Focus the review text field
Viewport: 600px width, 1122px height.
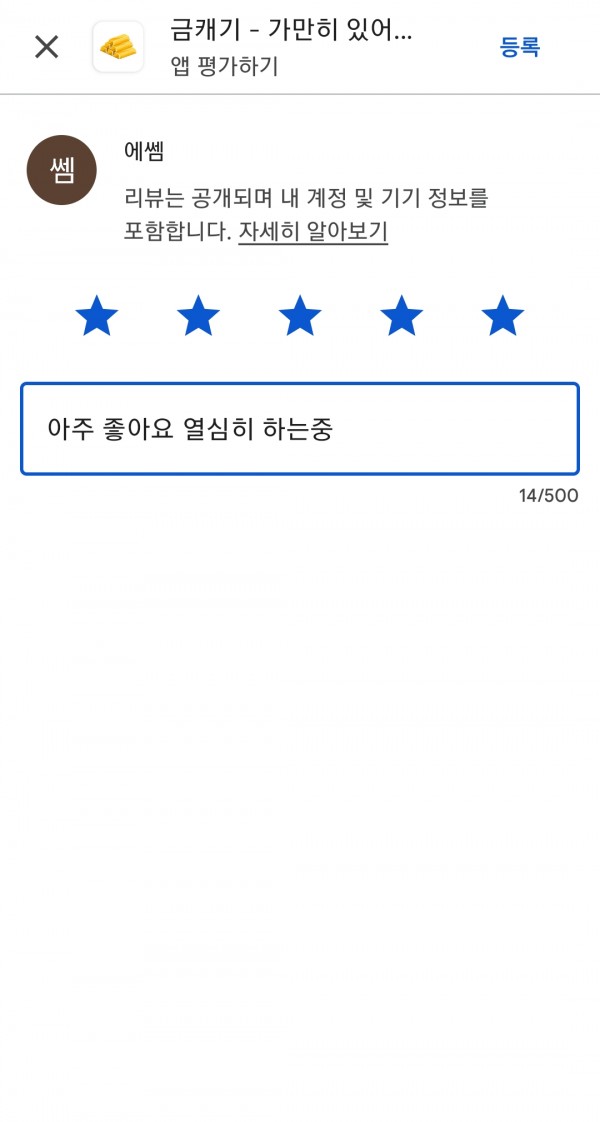[x=300, y=429]
